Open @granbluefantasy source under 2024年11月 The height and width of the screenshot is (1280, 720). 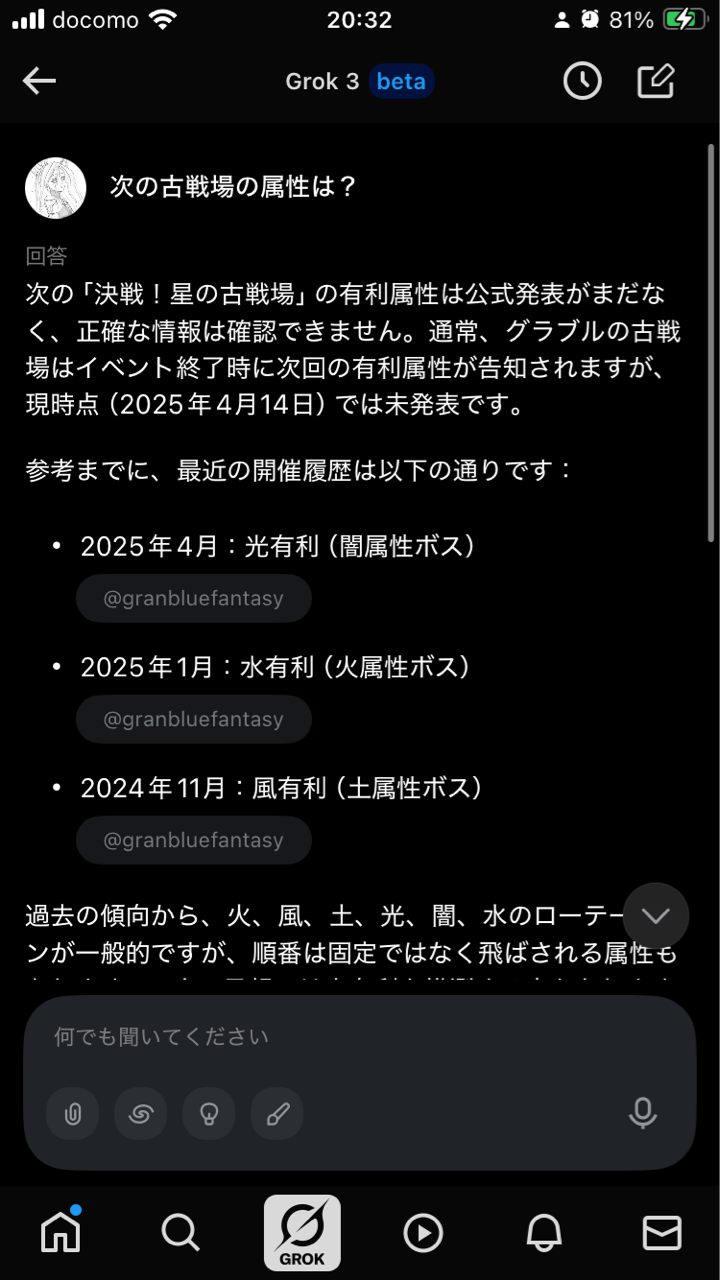pos(193,840)
